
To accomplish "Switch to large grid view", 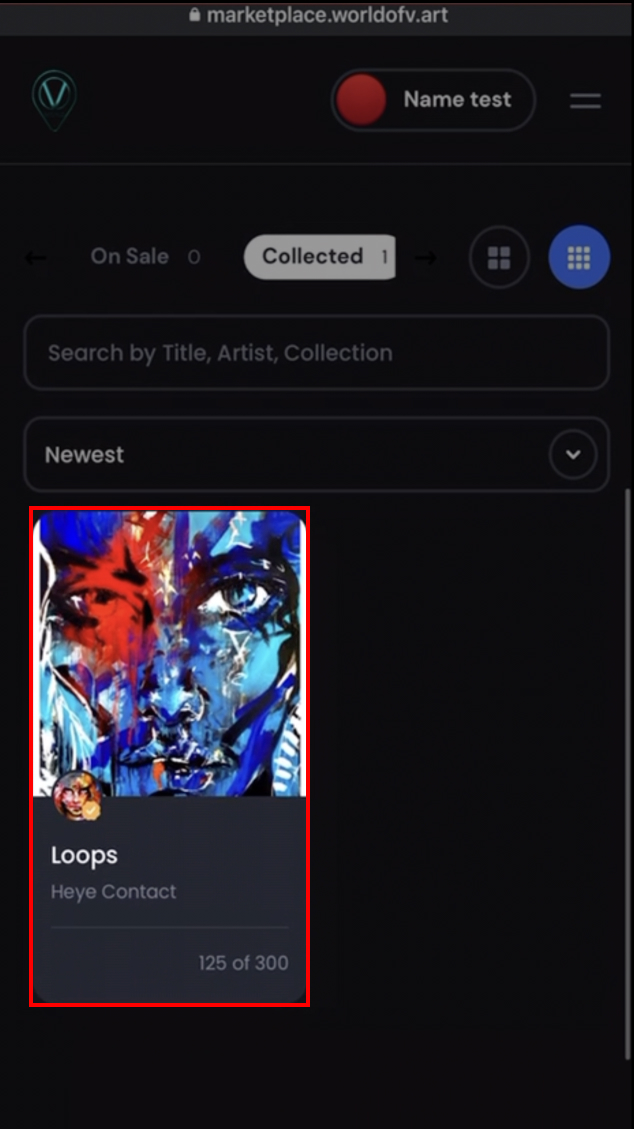I will pos(499,258).
